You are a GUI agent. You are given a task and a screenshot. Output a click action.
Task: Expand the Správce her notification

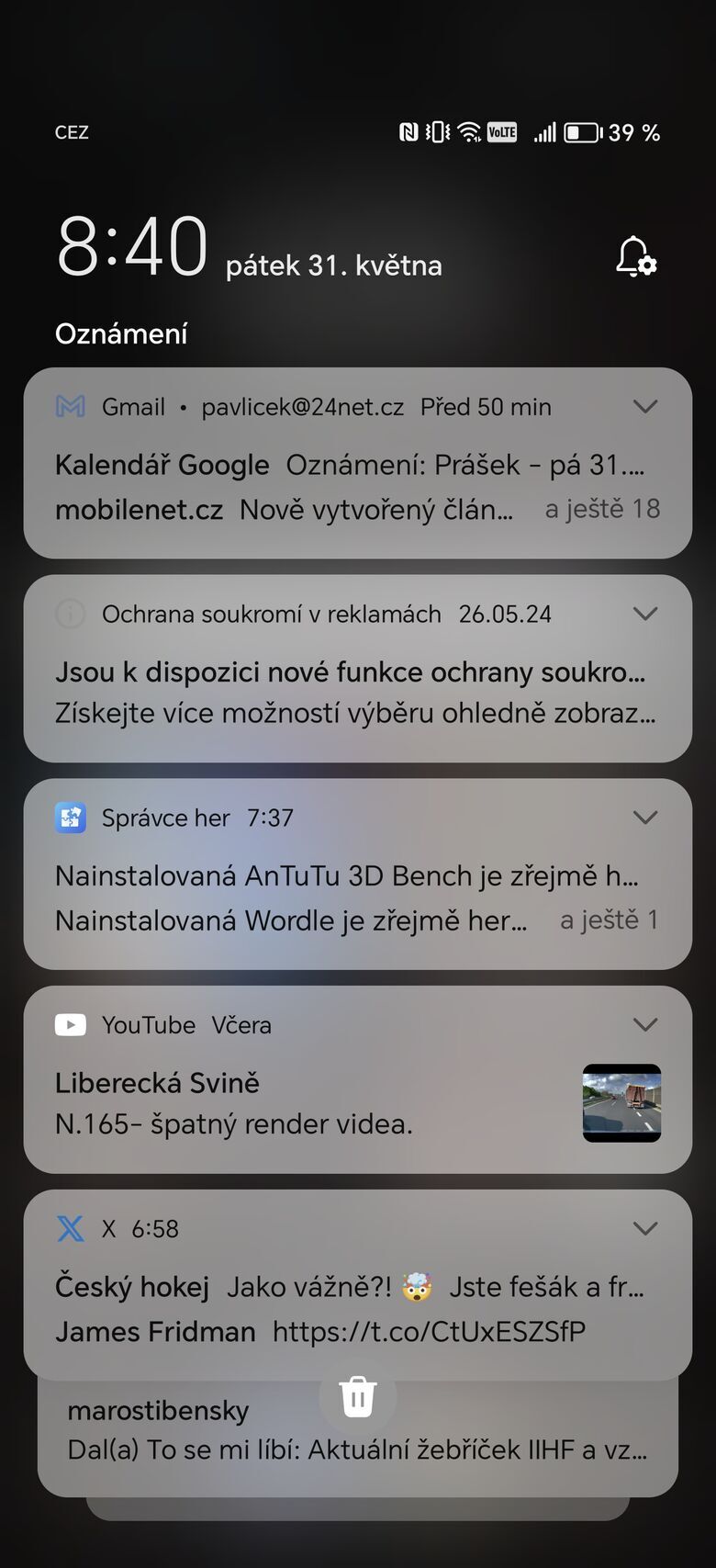[x=645, y=818]
